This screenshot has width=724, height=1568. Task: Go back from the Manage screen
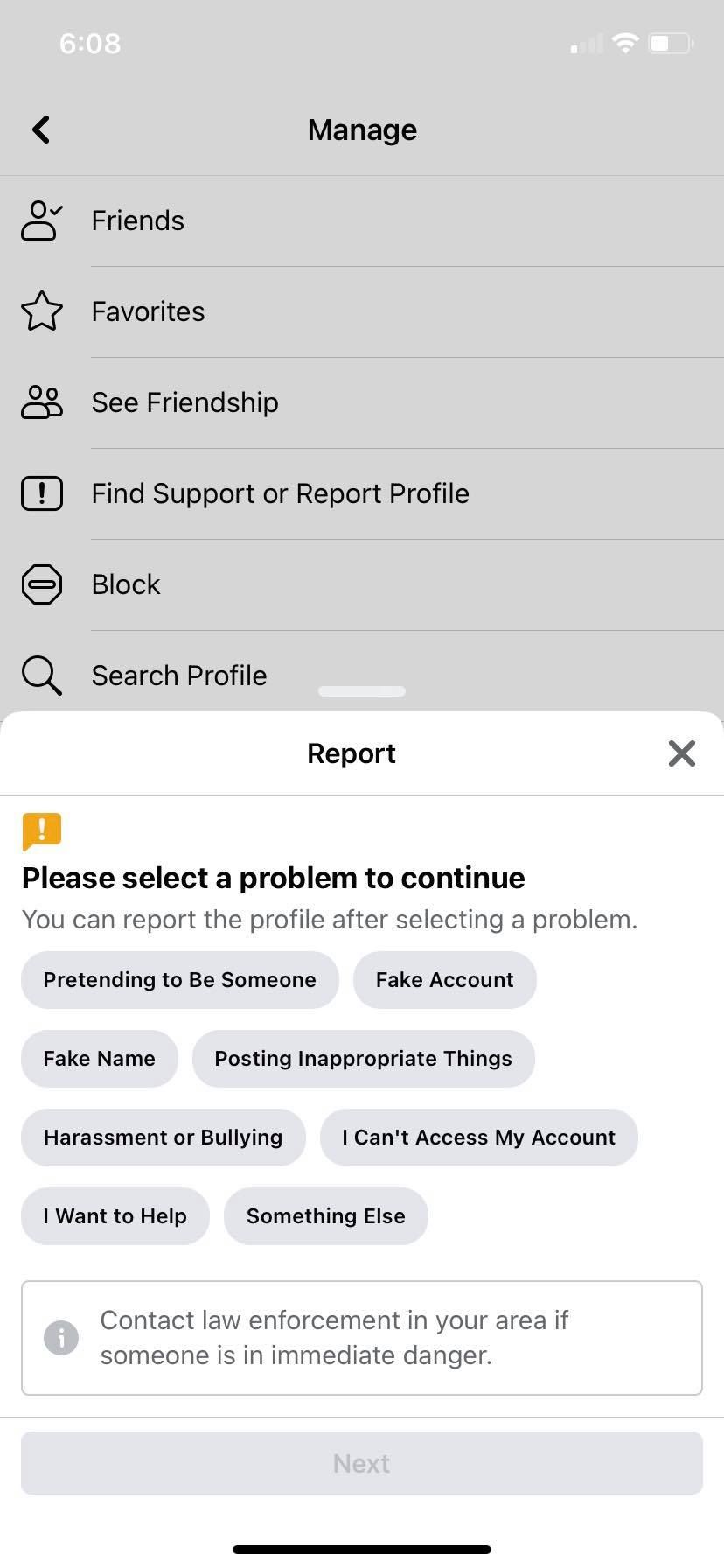tap(41, 129)
